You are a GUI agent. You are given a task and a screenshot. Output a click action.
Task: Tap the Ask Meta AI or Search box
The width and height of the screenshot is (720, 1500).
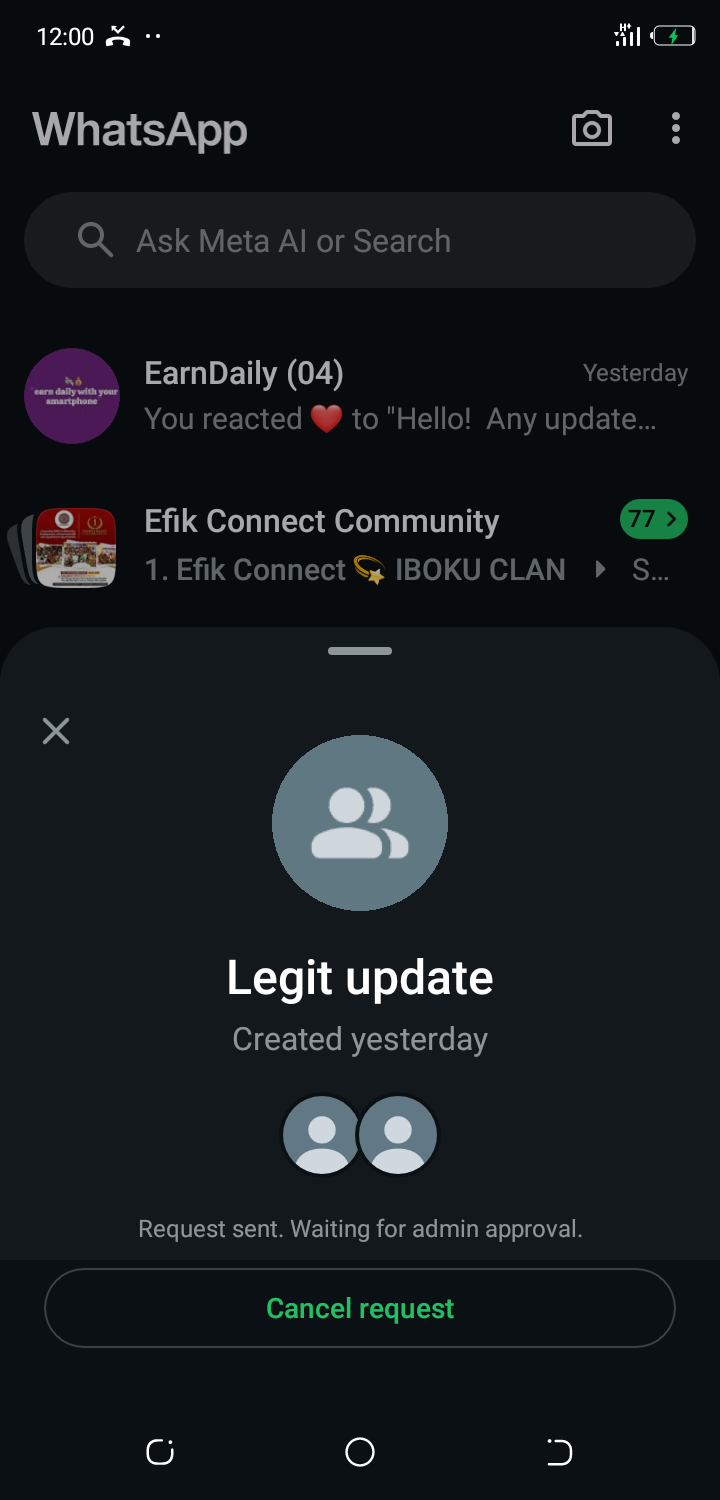(360, 241)
